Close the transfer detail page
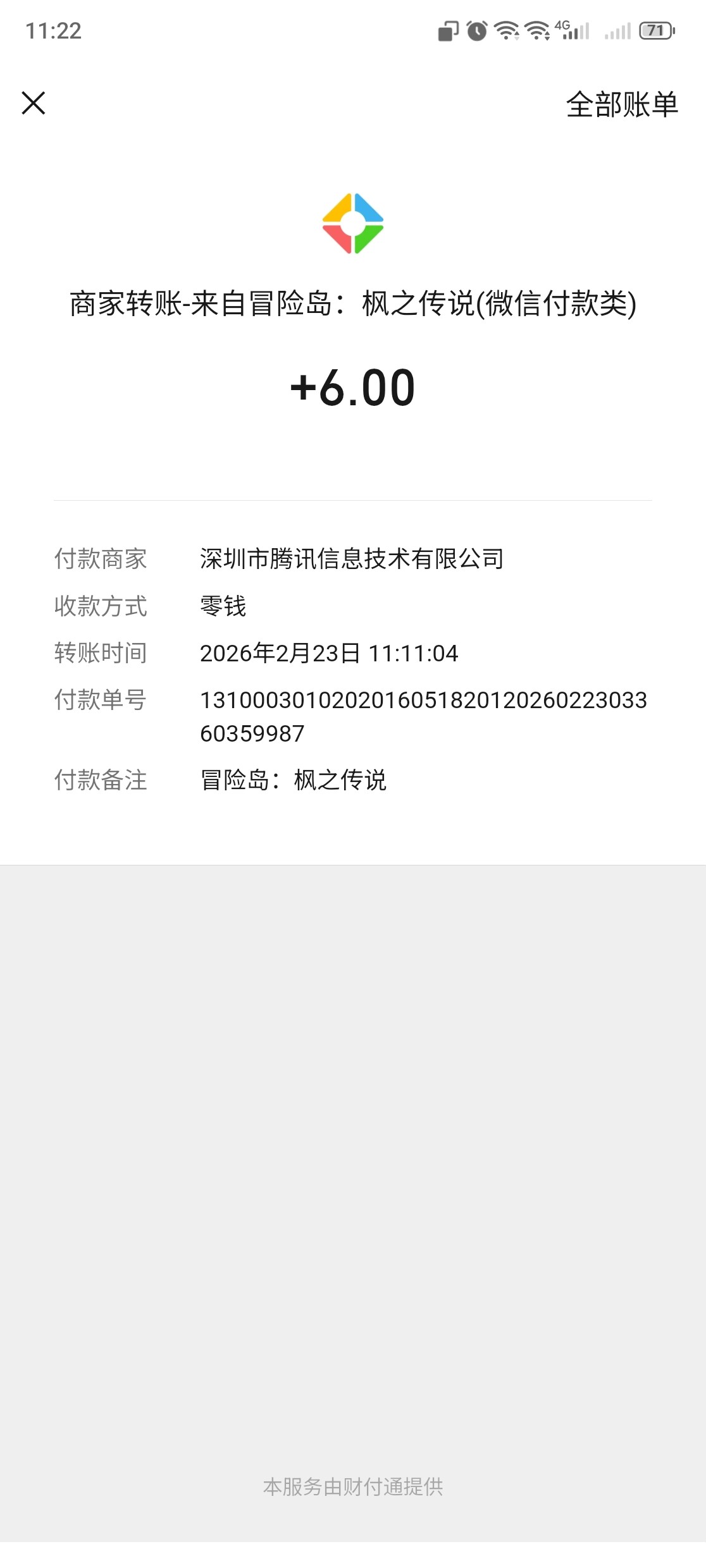The height and width of the screenshot is (1568, 706). 34,103
